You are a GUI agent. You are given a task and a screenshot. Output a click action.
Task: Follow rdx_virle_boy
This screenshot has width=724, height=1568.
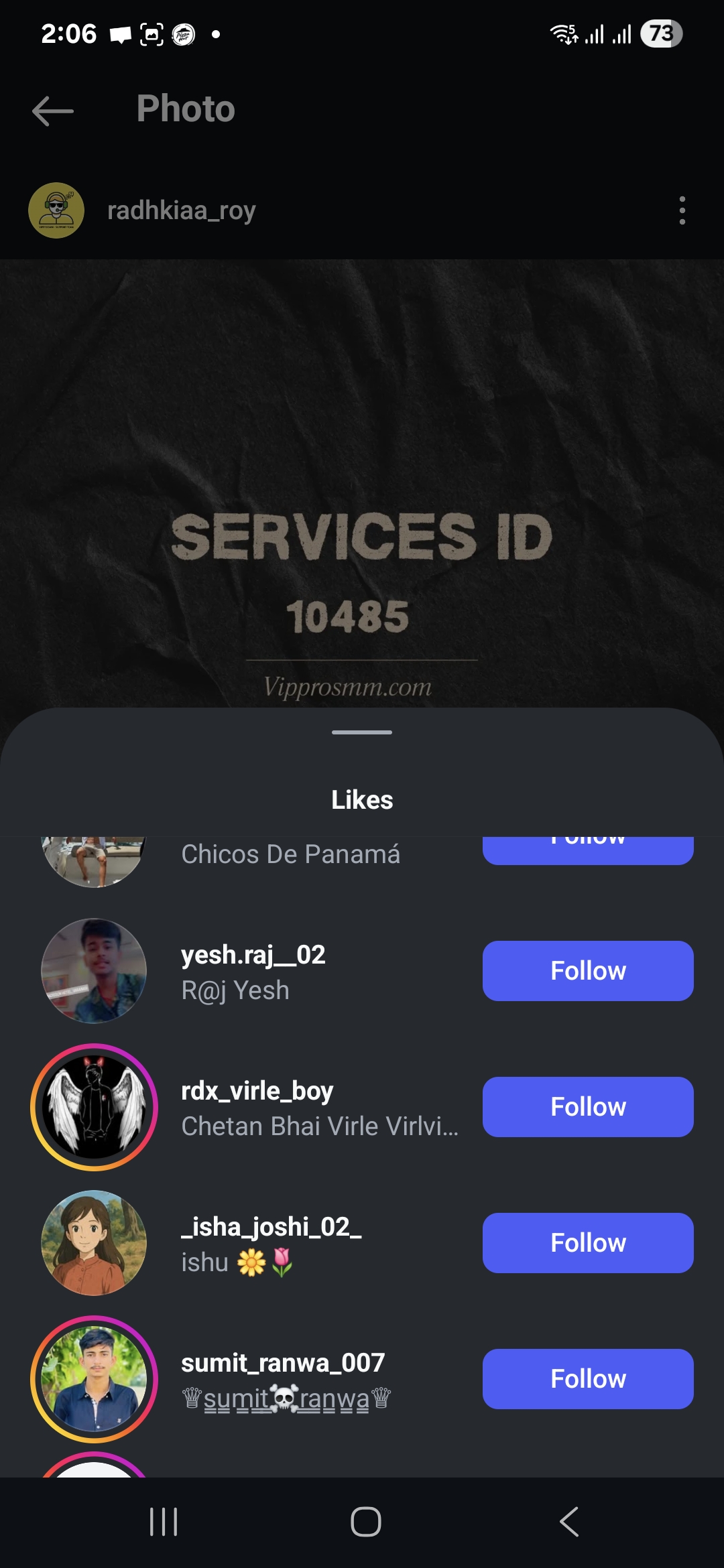[588, 1106]
